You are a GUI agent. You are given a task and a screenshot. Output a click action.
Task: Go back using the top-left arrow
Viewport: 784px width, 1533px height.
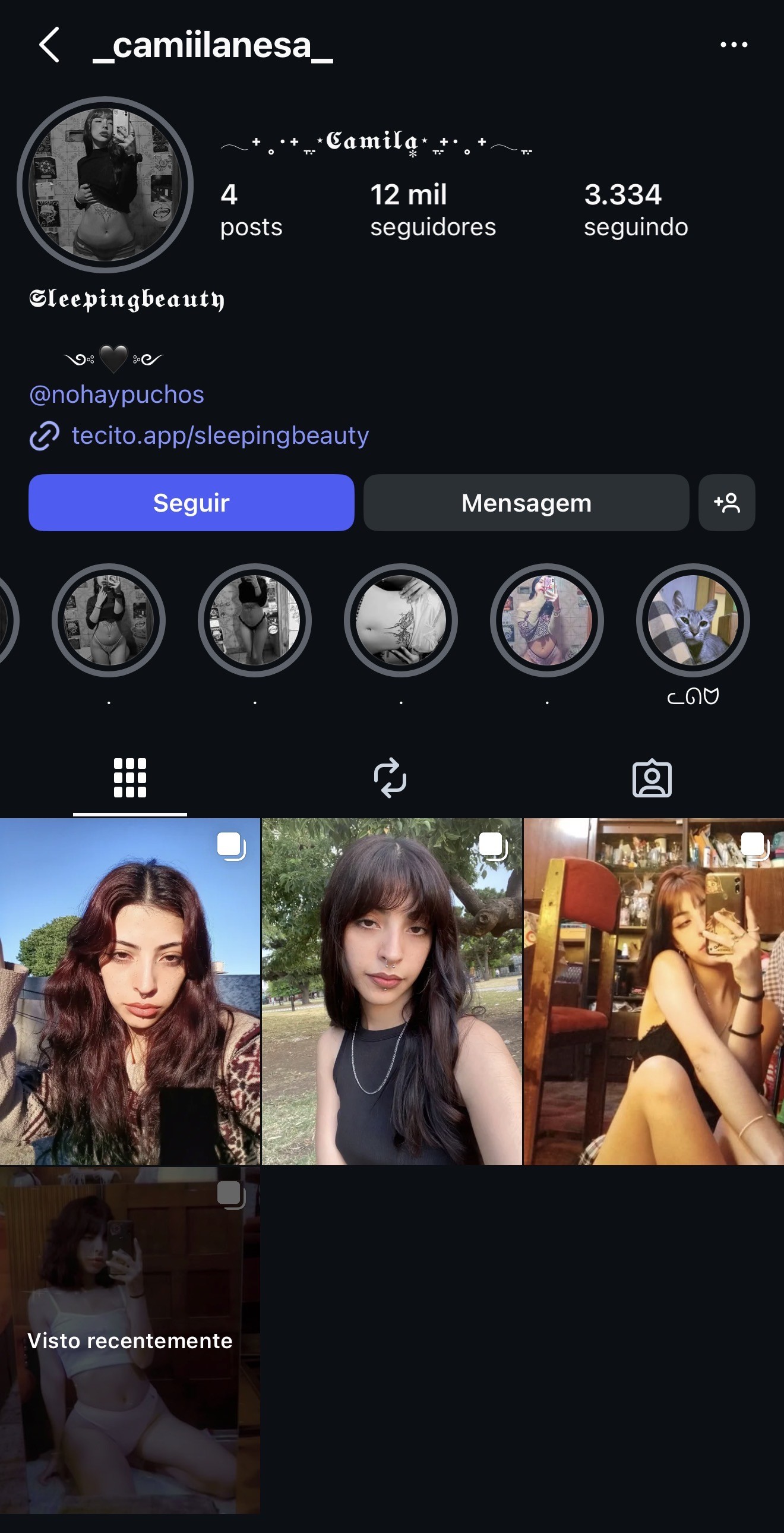[x=49, y=45]
